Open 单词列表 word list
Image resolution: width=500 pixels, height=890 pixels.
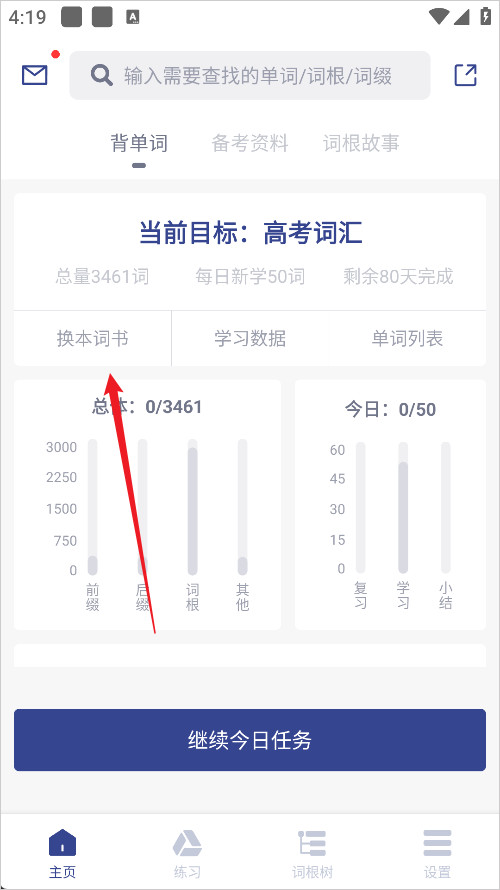point(407,338)
